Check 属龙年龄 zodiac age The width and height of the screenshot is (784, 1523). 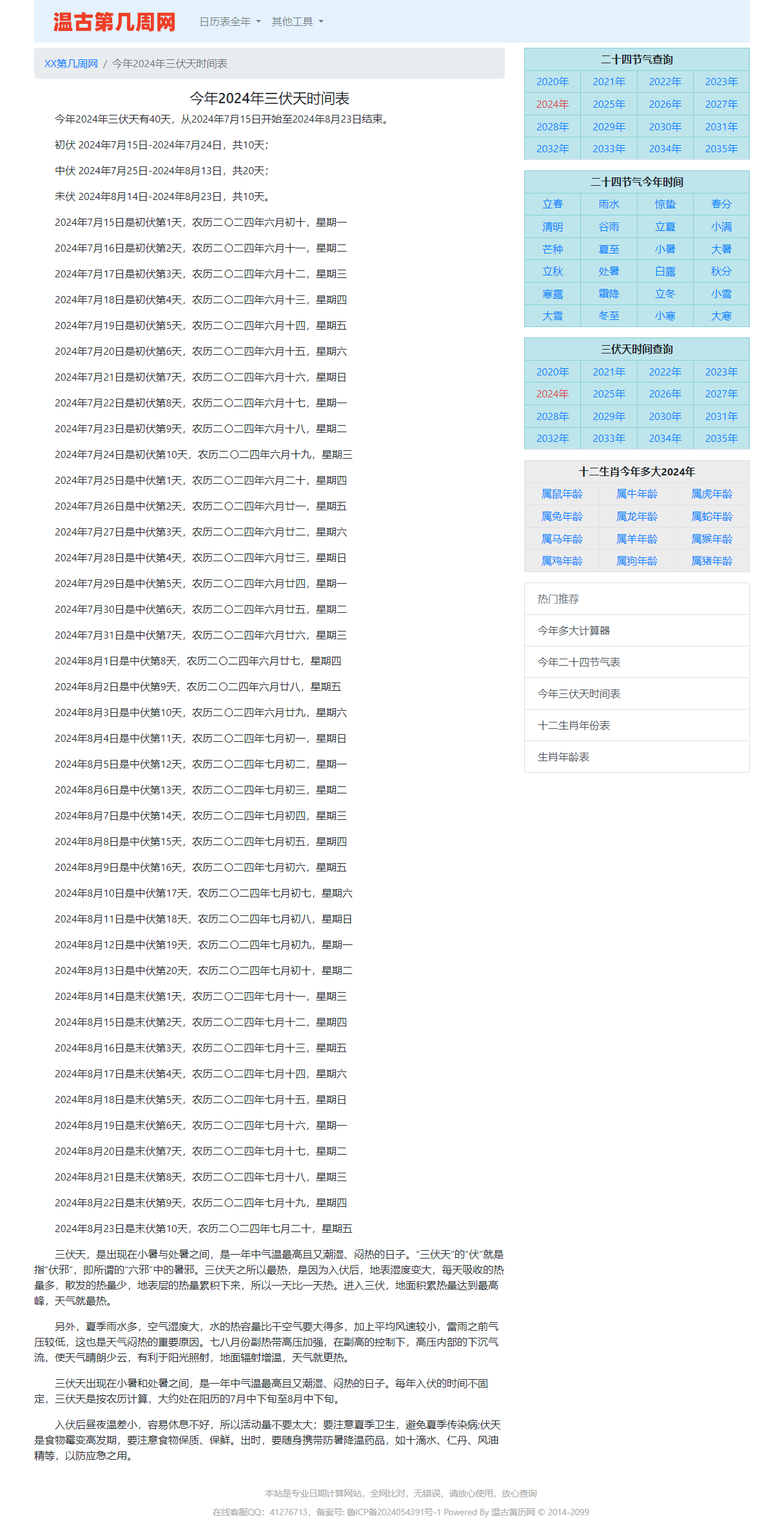click(636, 516)
